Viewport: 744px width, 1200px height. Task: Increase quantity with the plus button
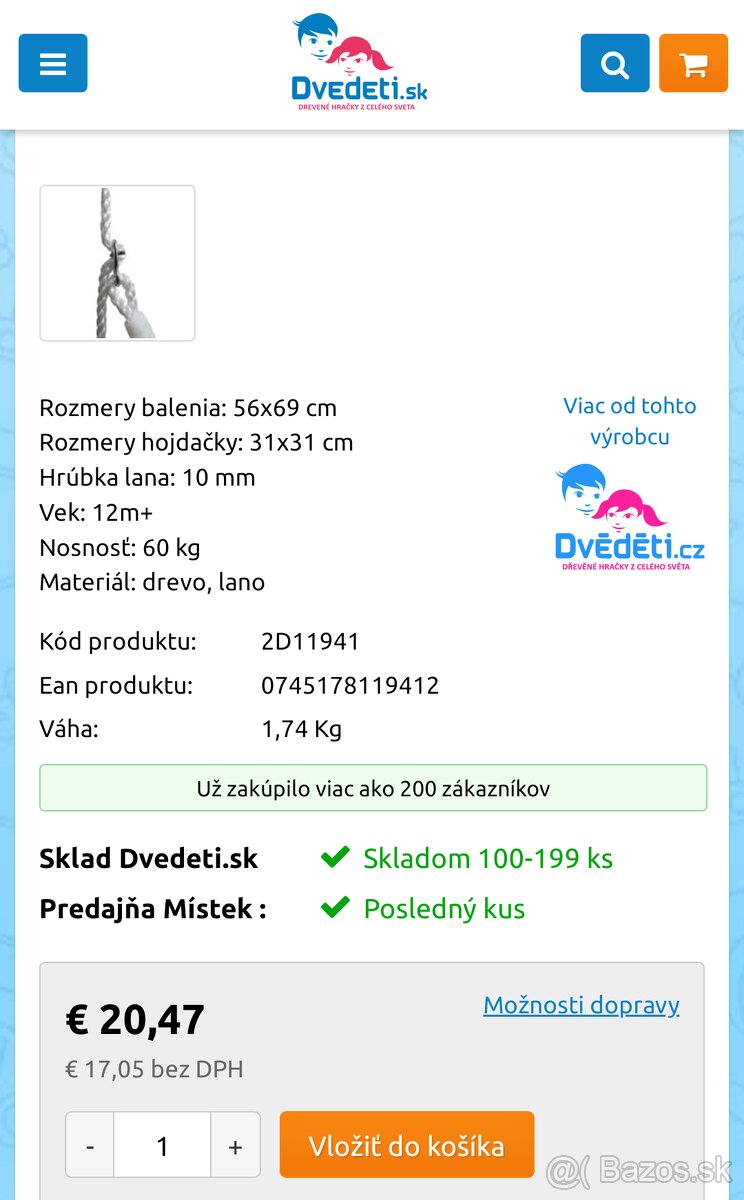point(236,1144)
